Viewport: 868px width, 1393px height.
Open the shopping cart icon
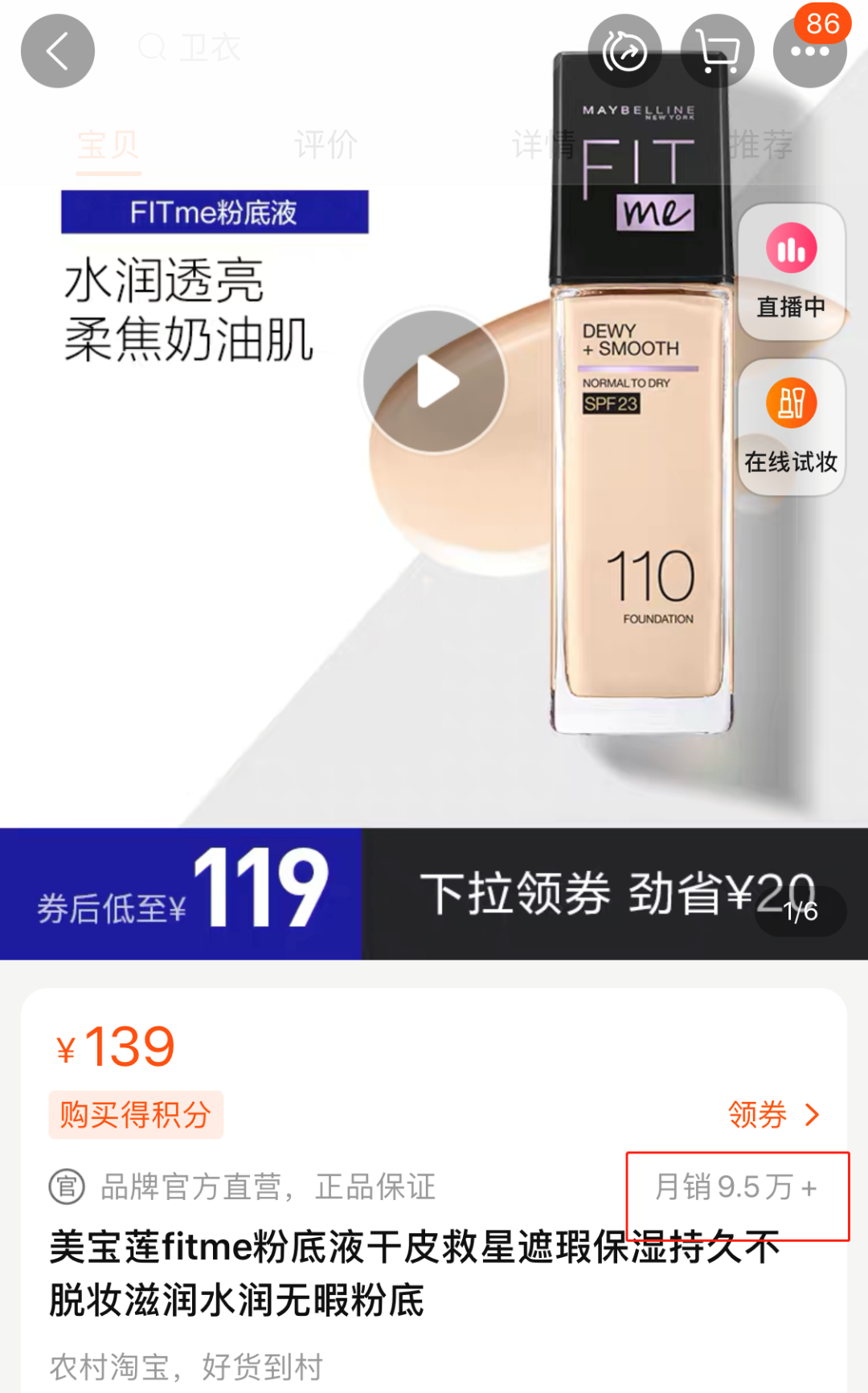718,50
